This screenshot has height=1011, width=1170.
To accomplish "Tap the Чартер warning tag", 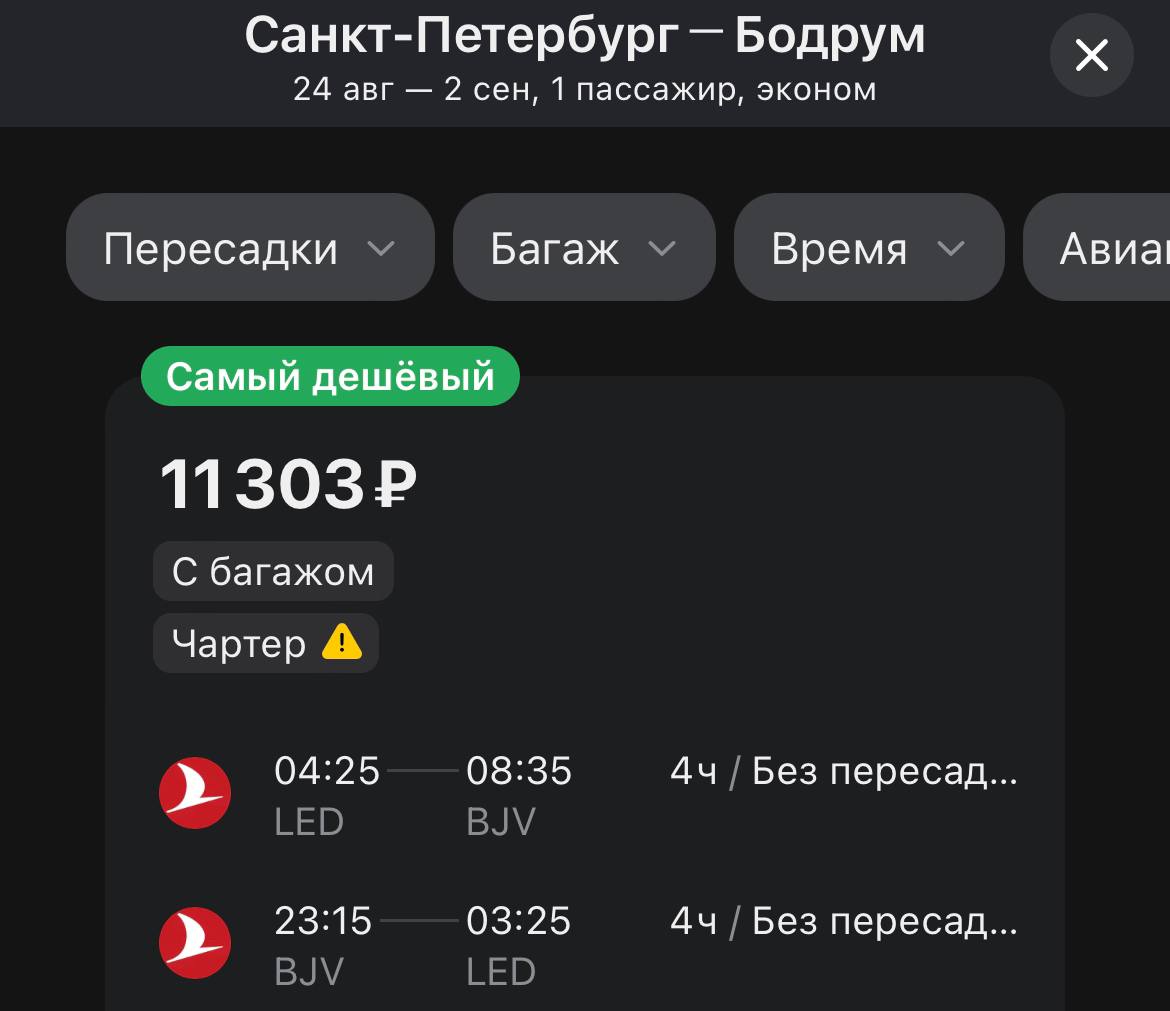I will pos(266,643).
